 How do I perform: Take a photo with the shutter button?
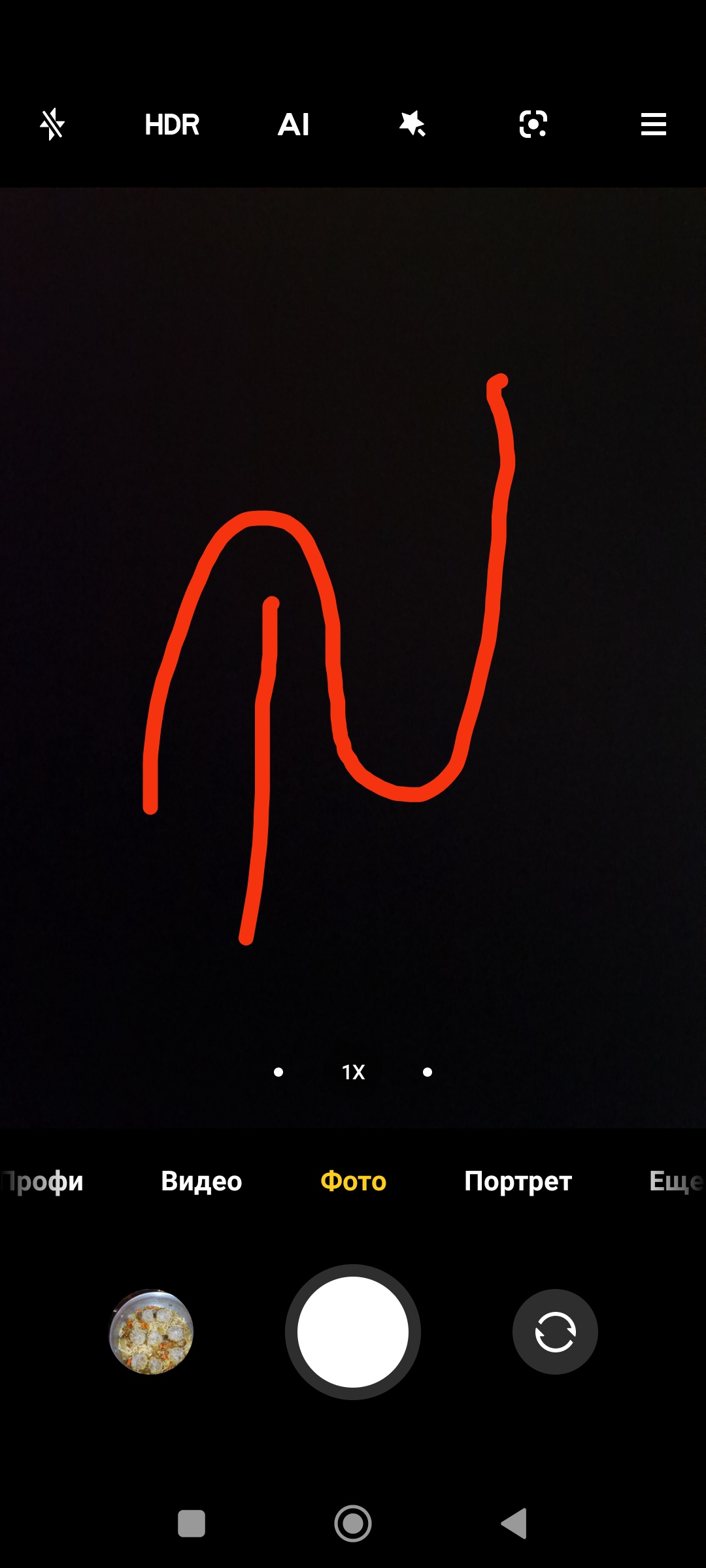click(353, 1331)
